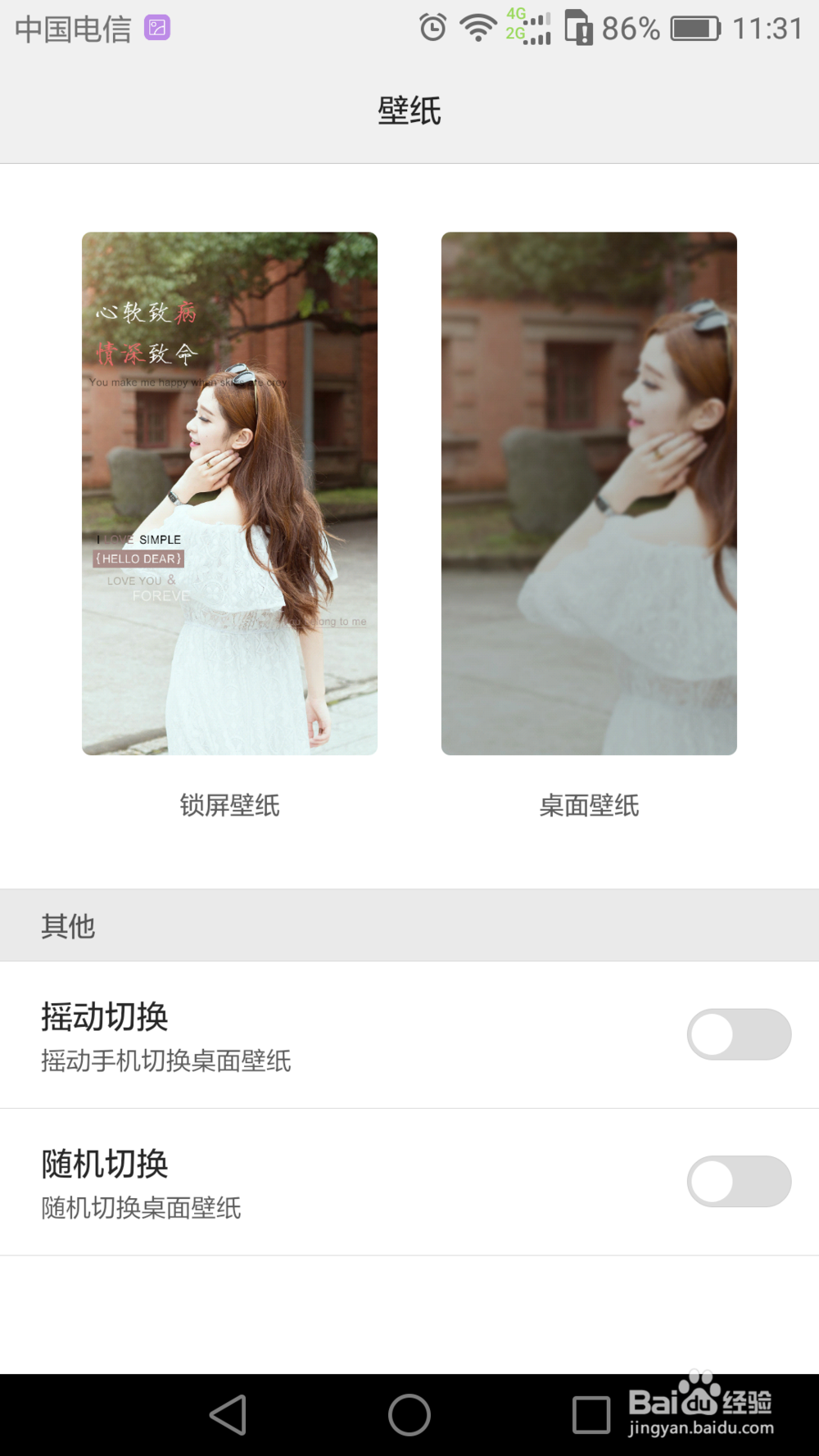Screen dimensions: 819x1456
Task: Open the 桌面壁纸 desktop wallpaper preview
Action: pos(589,493)
